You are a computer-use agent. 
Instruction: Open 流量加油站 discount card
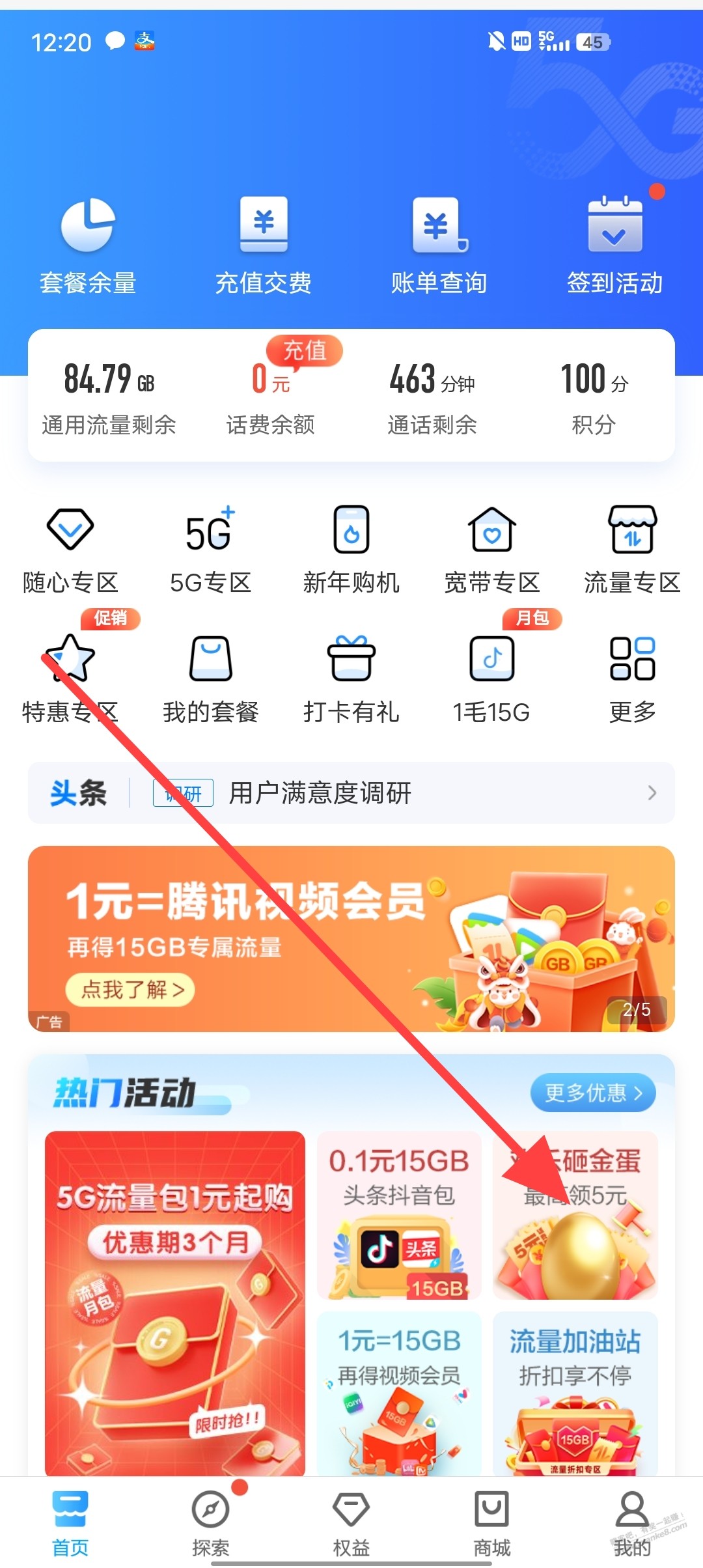[x=575, y=1393]
